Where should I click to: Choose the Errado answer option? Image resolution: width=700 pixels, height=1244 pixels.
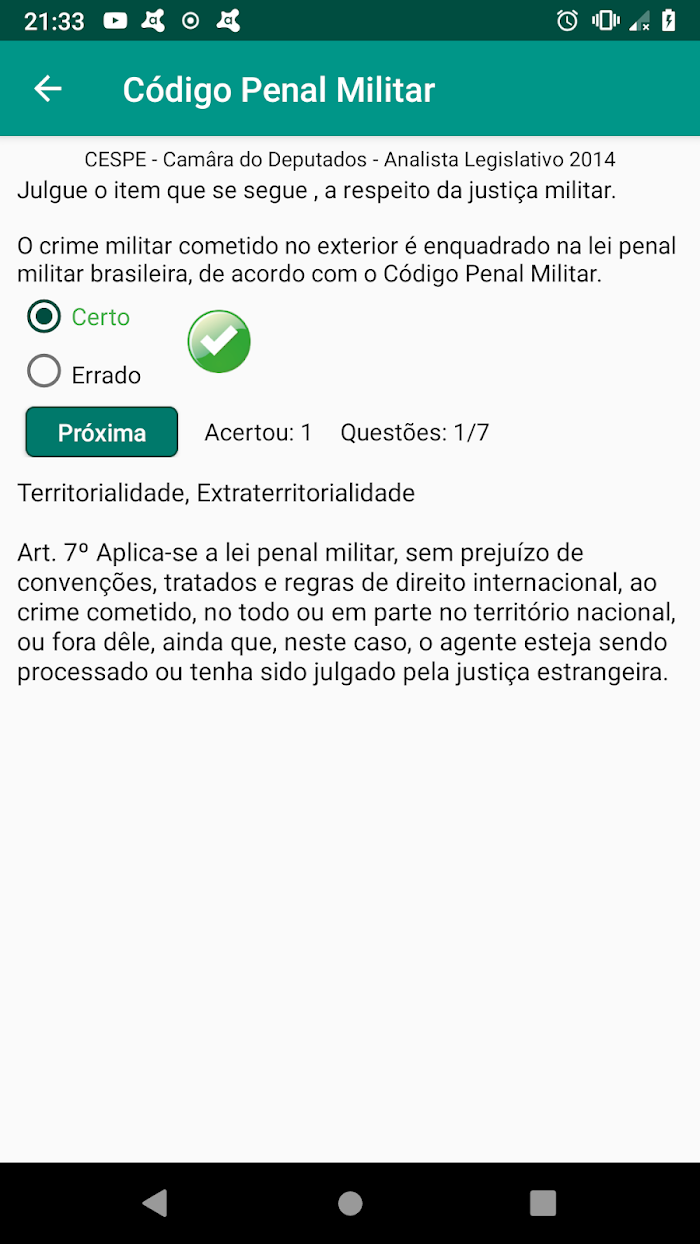click(84, 375)
